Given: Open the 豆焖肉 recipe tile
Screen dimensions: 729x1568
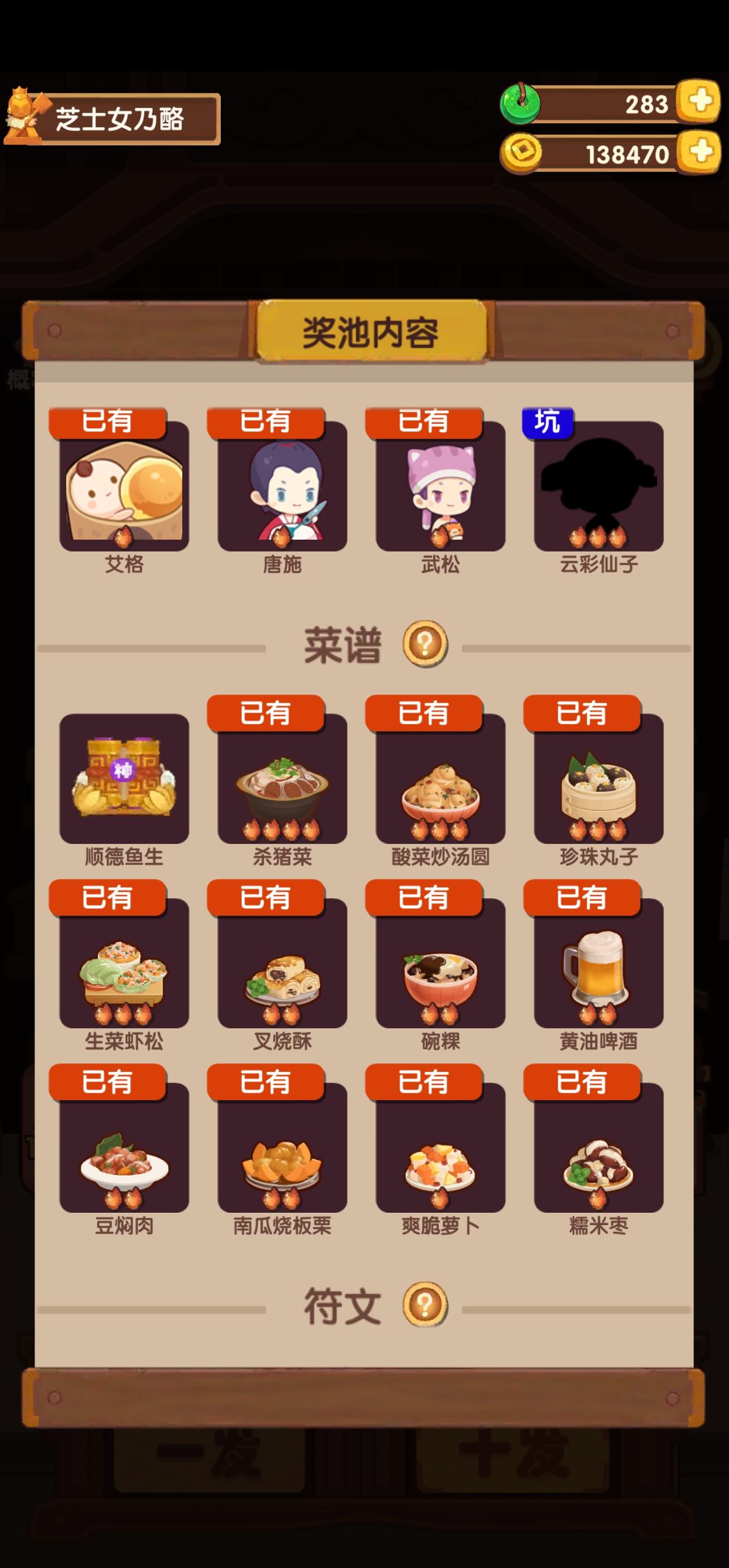Looking at the screenshot, I should [125, 1147].
